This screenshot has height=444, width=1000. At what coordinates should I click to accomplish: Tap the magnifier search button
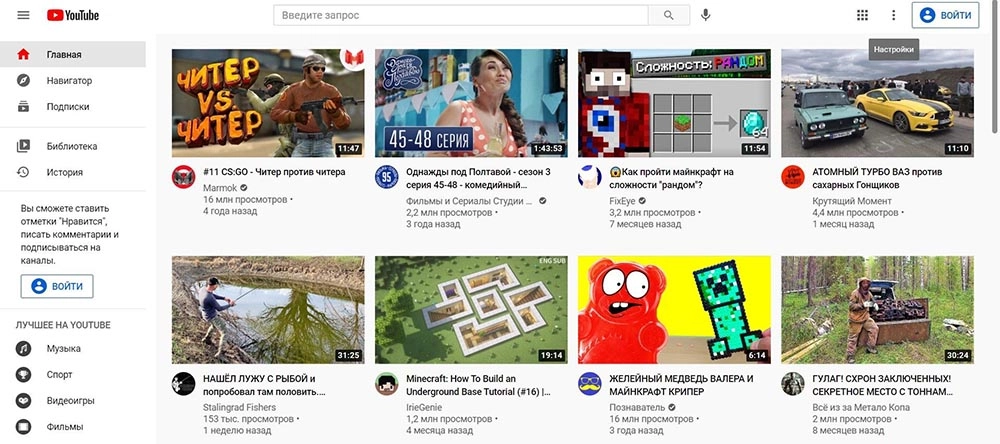(668, 15)
